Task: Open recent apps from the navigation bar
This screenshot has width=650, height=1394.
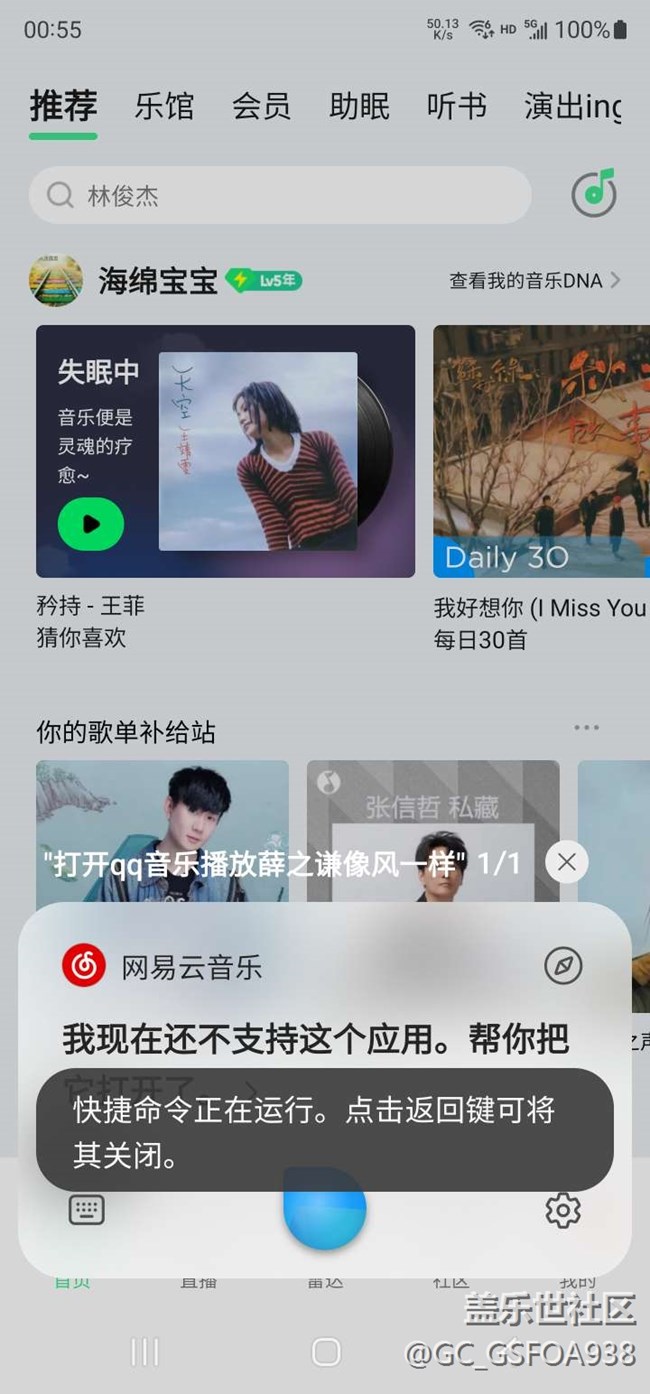Action: (x=145, y=1353)
